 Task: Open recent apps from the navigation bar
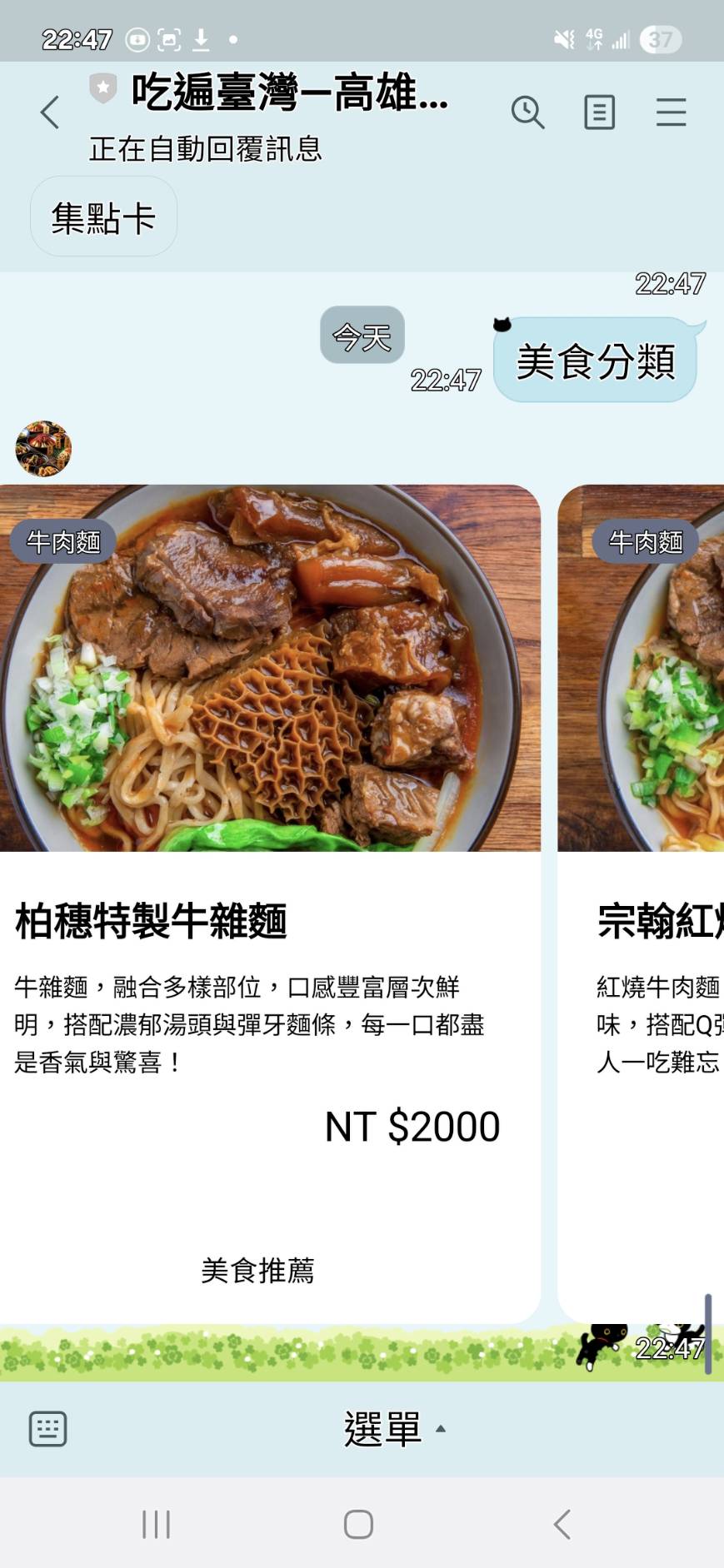[x=156, y=1524]
